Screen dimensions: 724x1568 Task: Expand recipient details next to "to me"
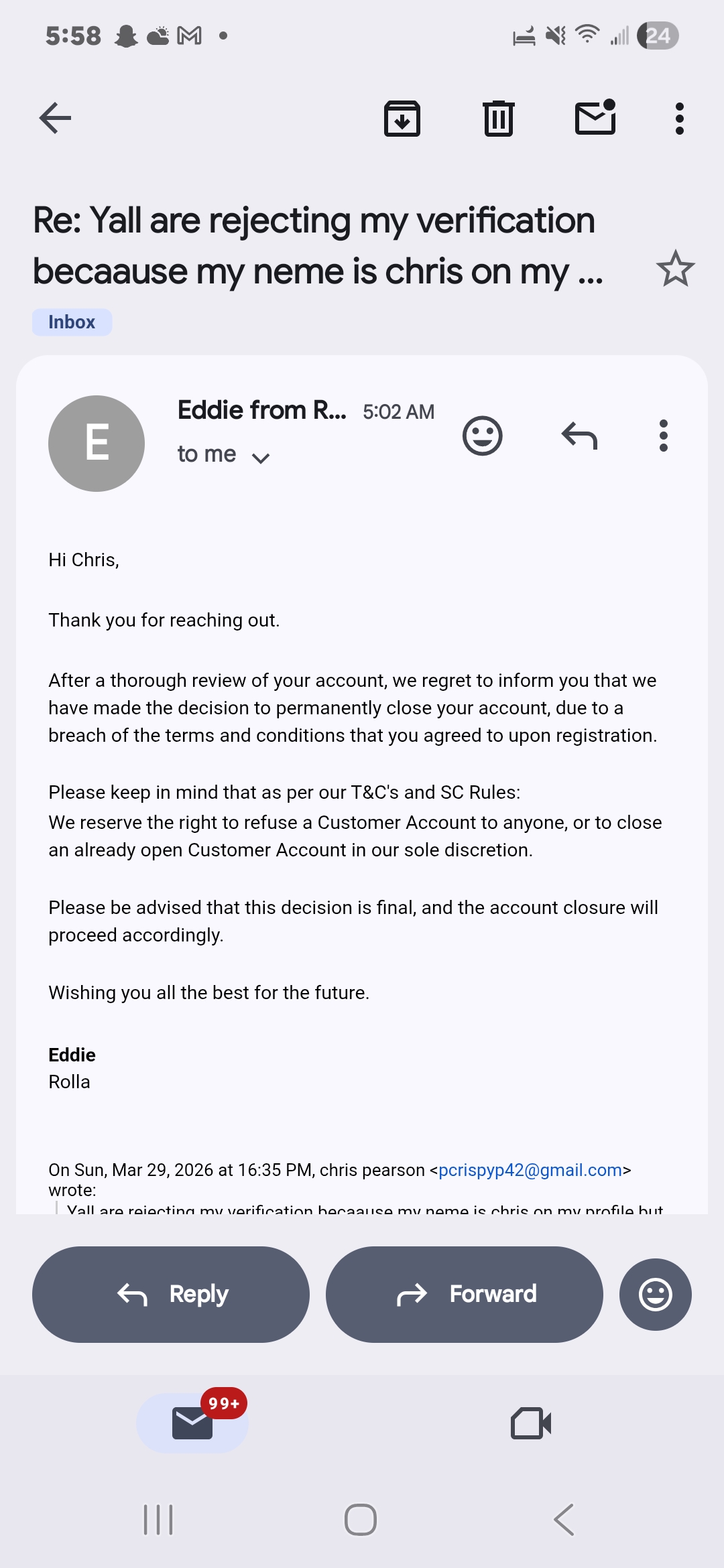pyautogui.click(x=260, y=458)
